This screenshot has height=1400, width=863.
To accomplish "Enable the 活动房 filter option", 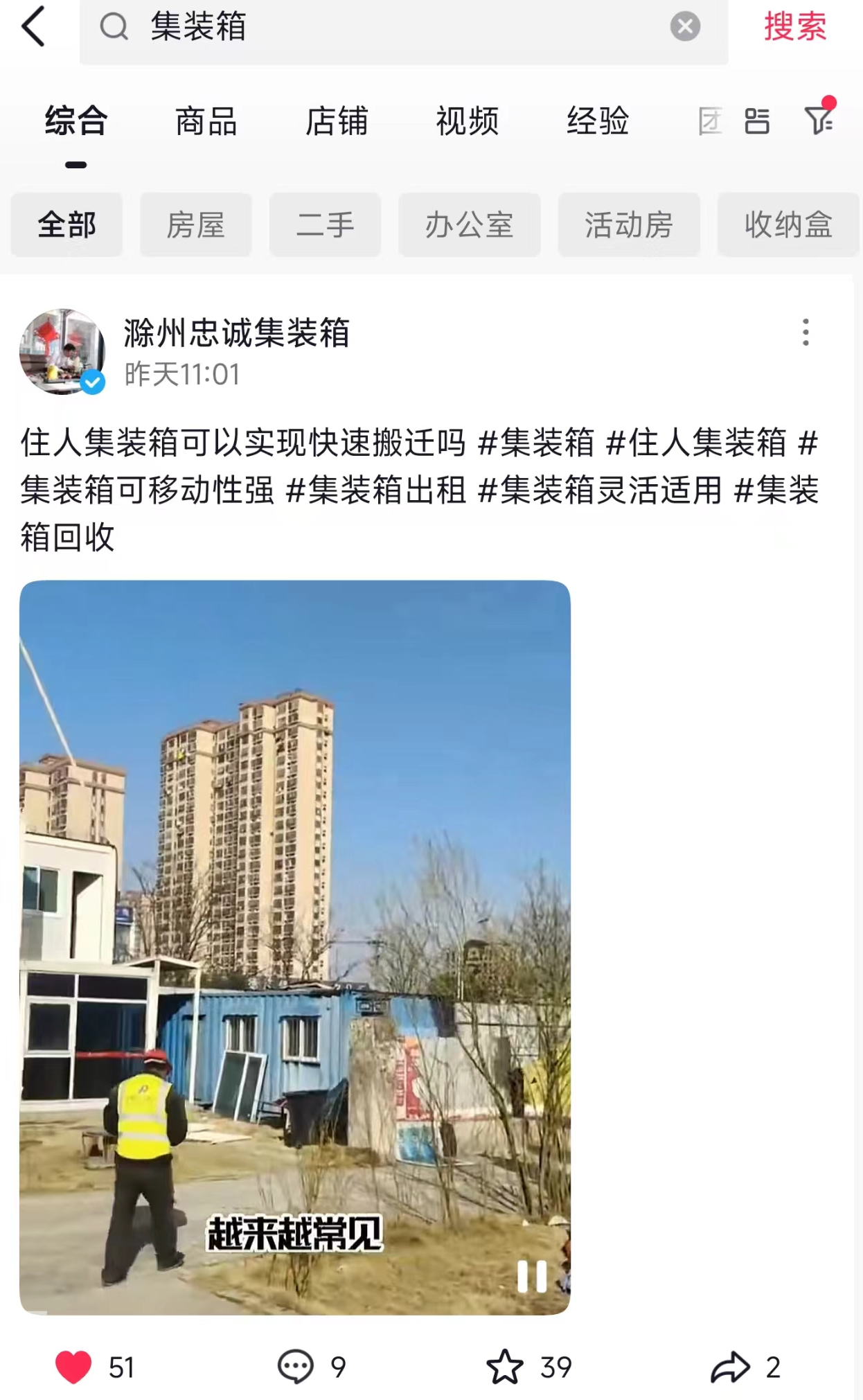I will [x=628, y=224].
